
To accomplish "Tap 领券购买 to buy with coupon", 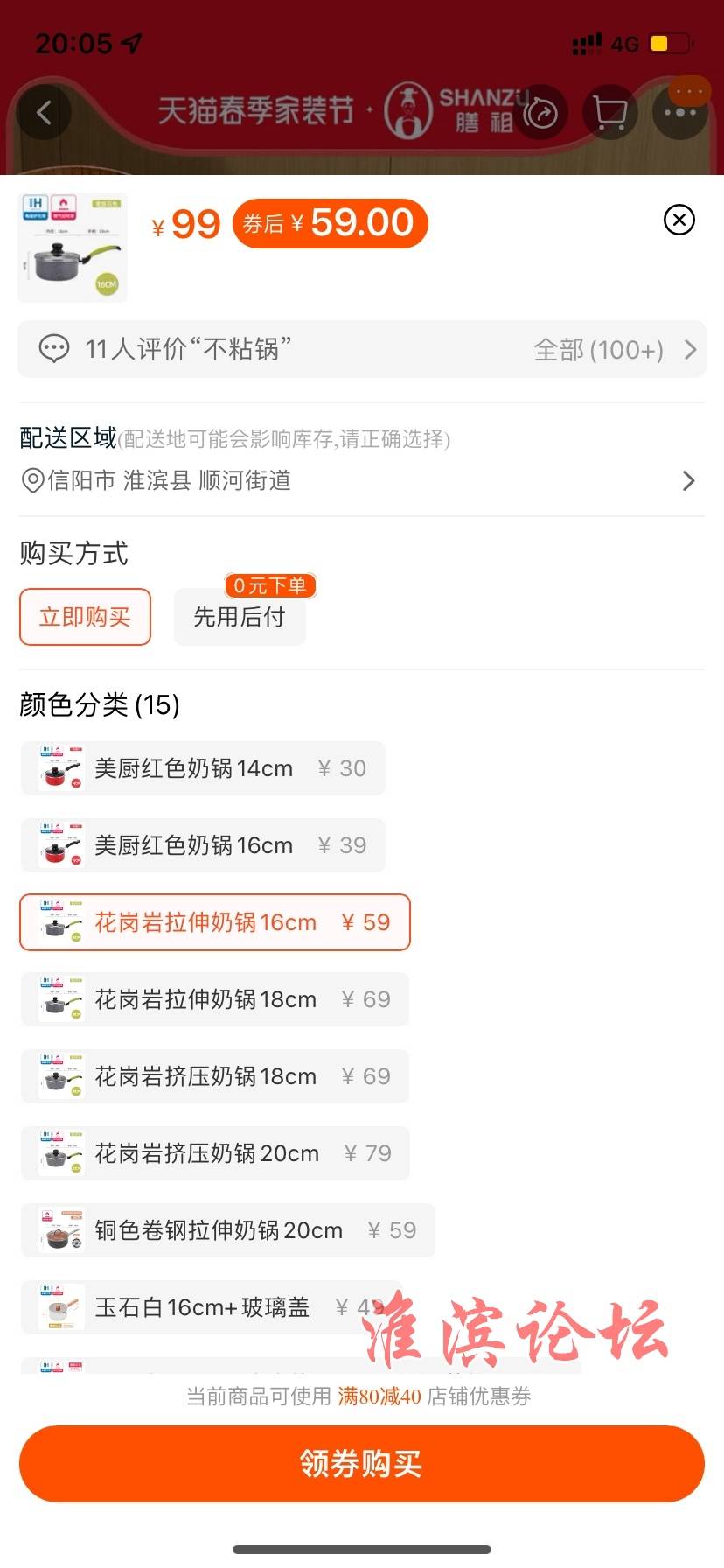I will coord(362,1463).
